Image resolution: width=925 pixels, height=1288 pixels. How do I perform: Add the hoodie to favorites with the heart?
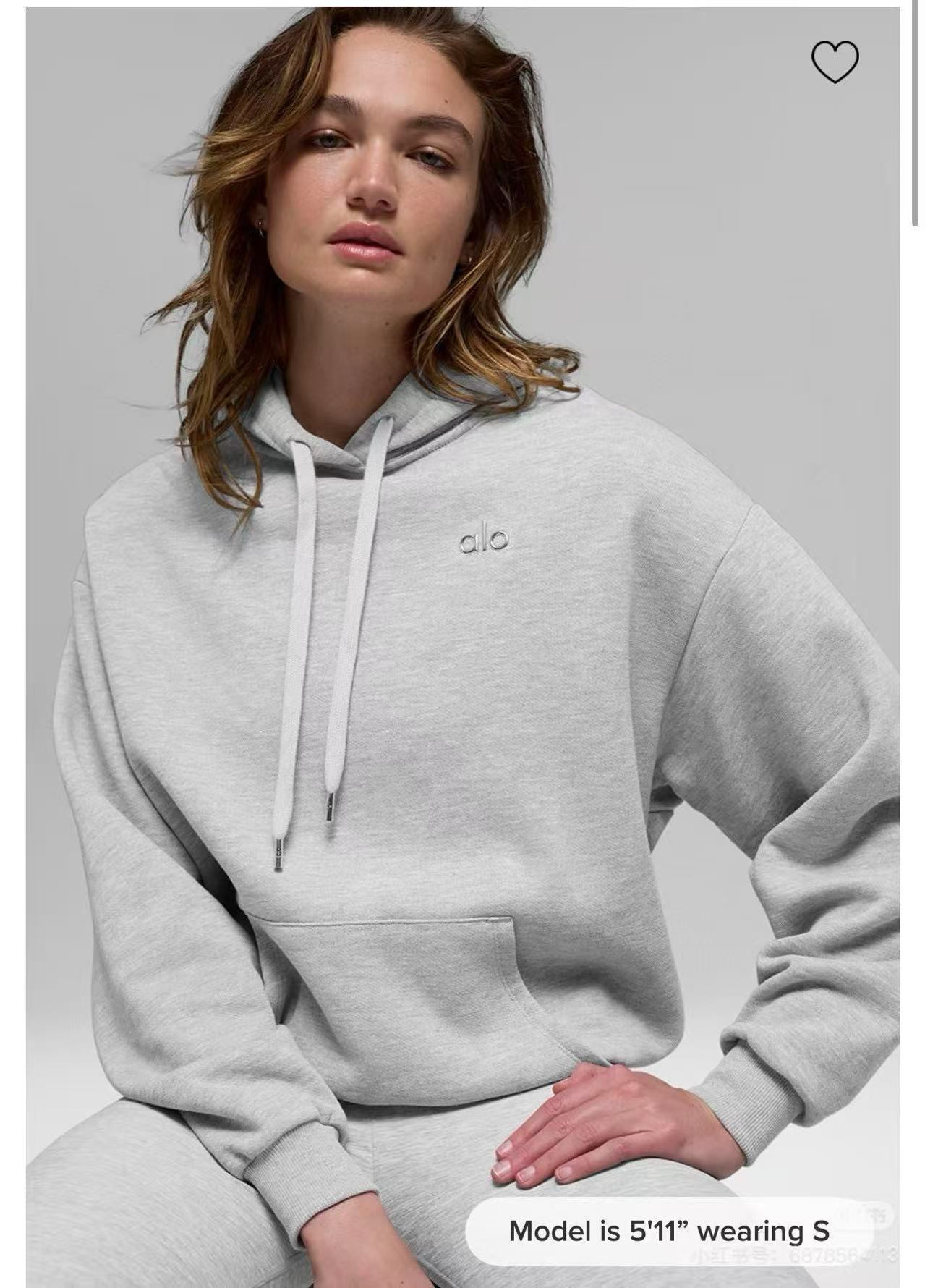(835, 62)
